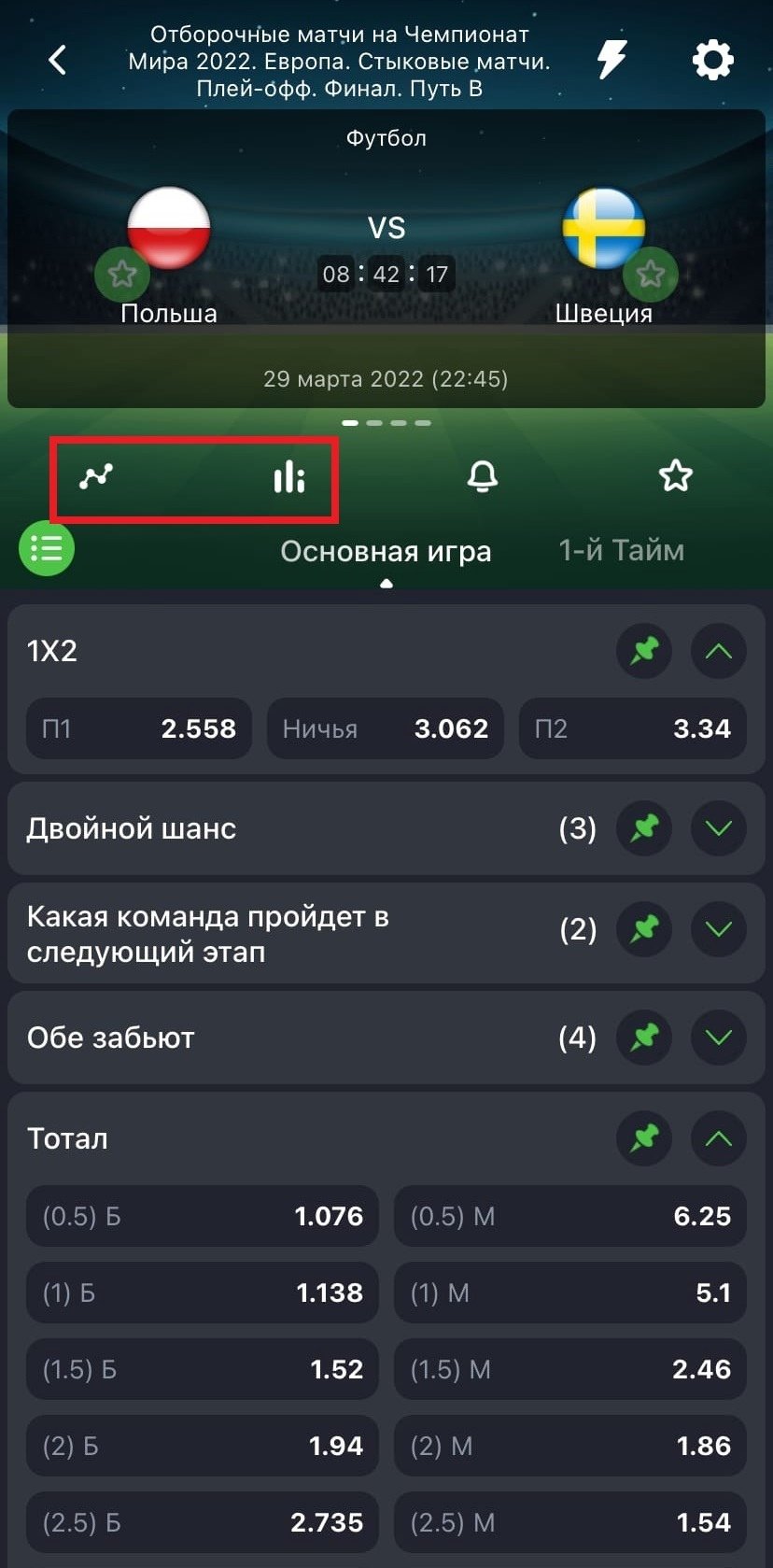Image resolution: width=773 pixels, height=1568 pixels.
Task: Open the green markets list button
Action: 47,548
